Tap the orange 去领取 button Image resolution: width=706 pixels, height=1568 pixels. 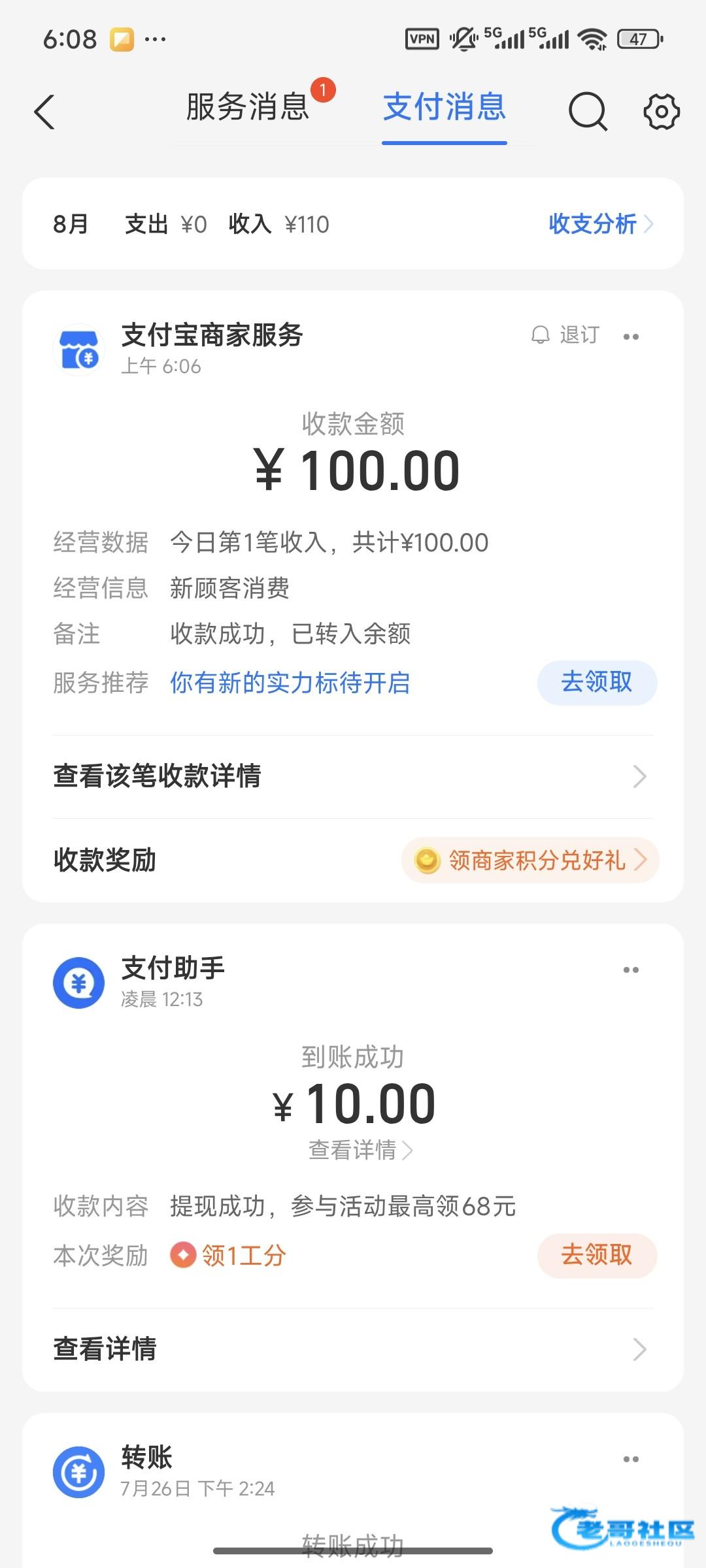pos(597,1255)
